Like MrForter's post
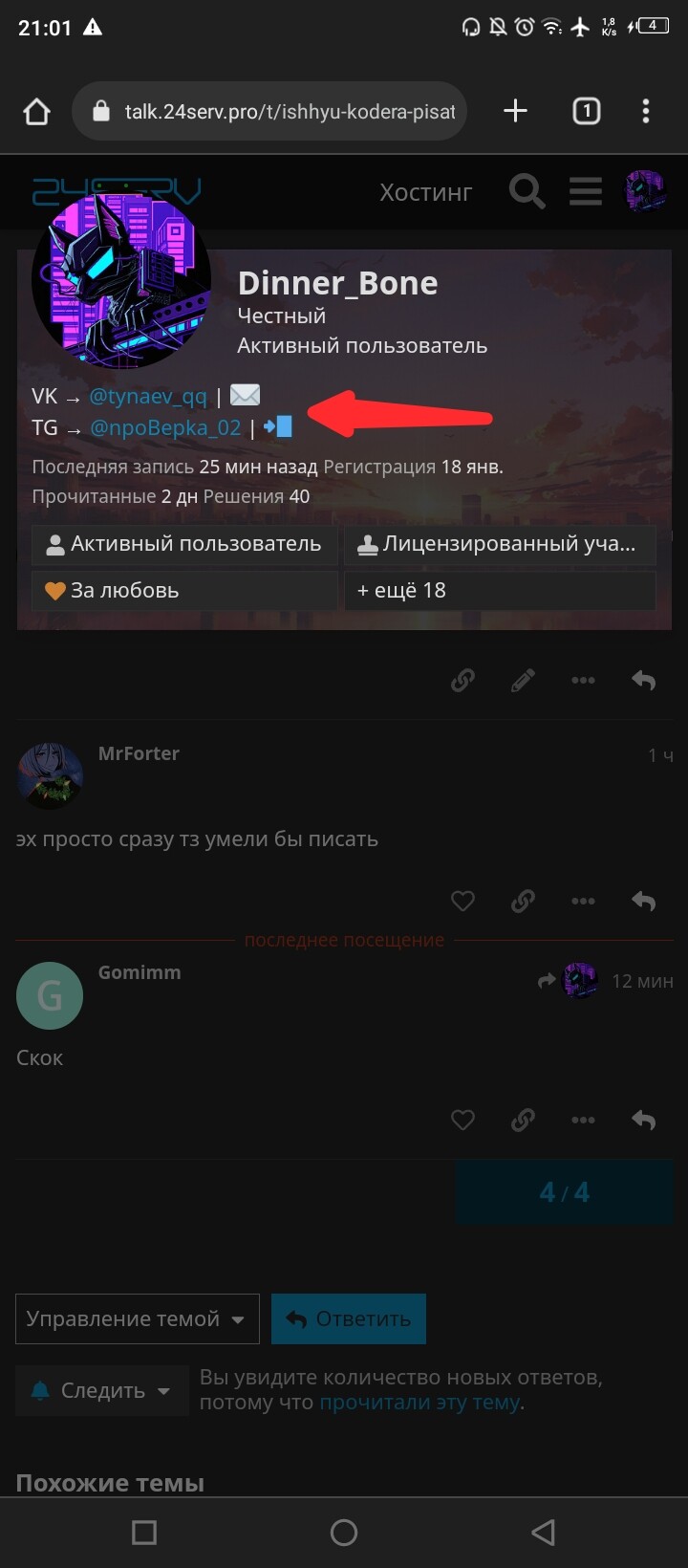The width and height of the screenshot is (688, 1568). pos(462,901)
